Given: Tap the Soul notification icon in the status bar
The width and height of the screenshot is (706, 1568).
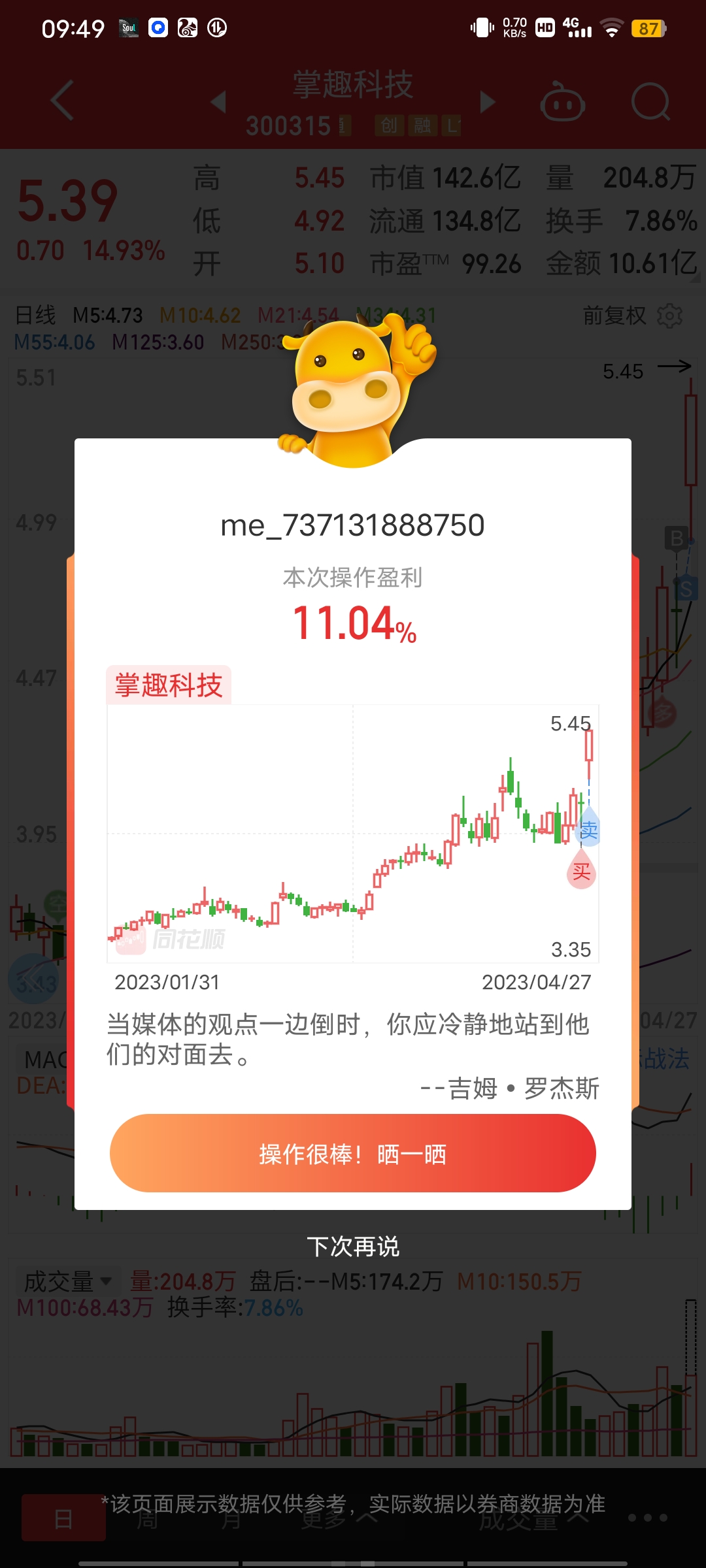Looking at the screenshot, I should [128, 27].
